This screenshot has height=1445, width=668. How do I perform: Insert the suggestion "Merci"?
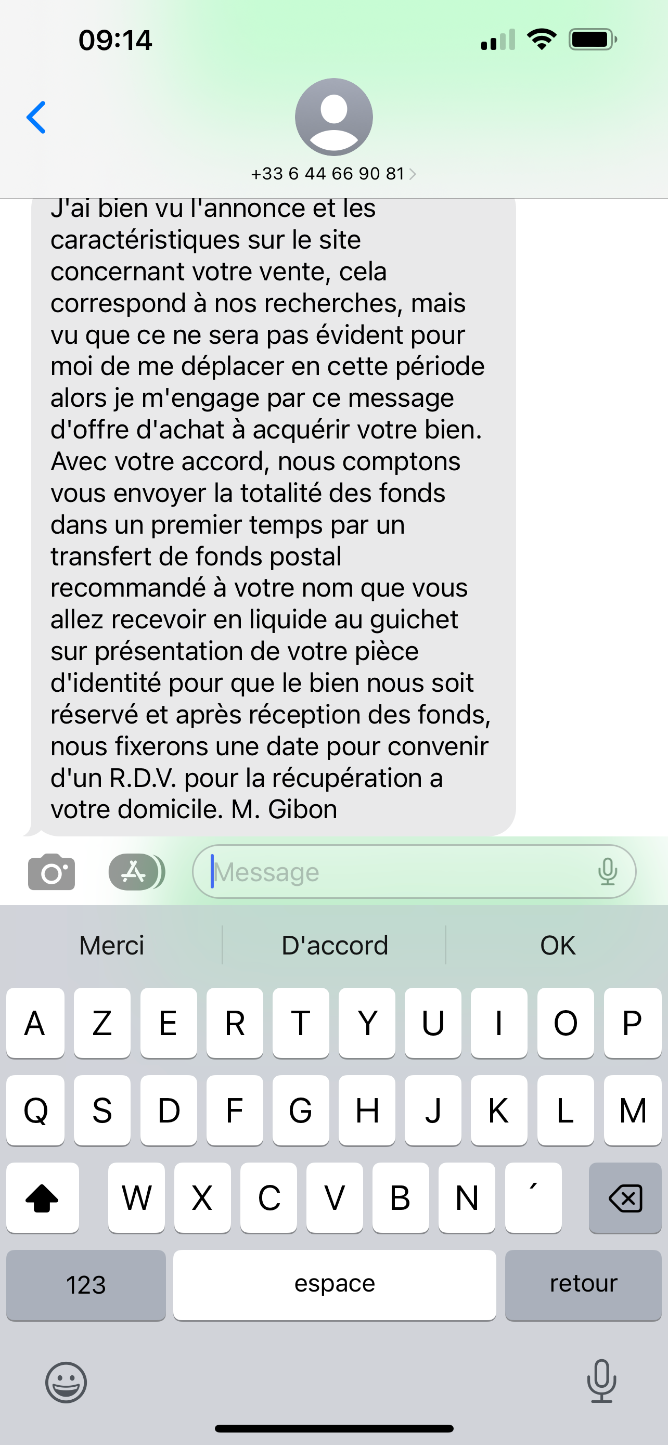pyautogui.click(x=112, y=945)
